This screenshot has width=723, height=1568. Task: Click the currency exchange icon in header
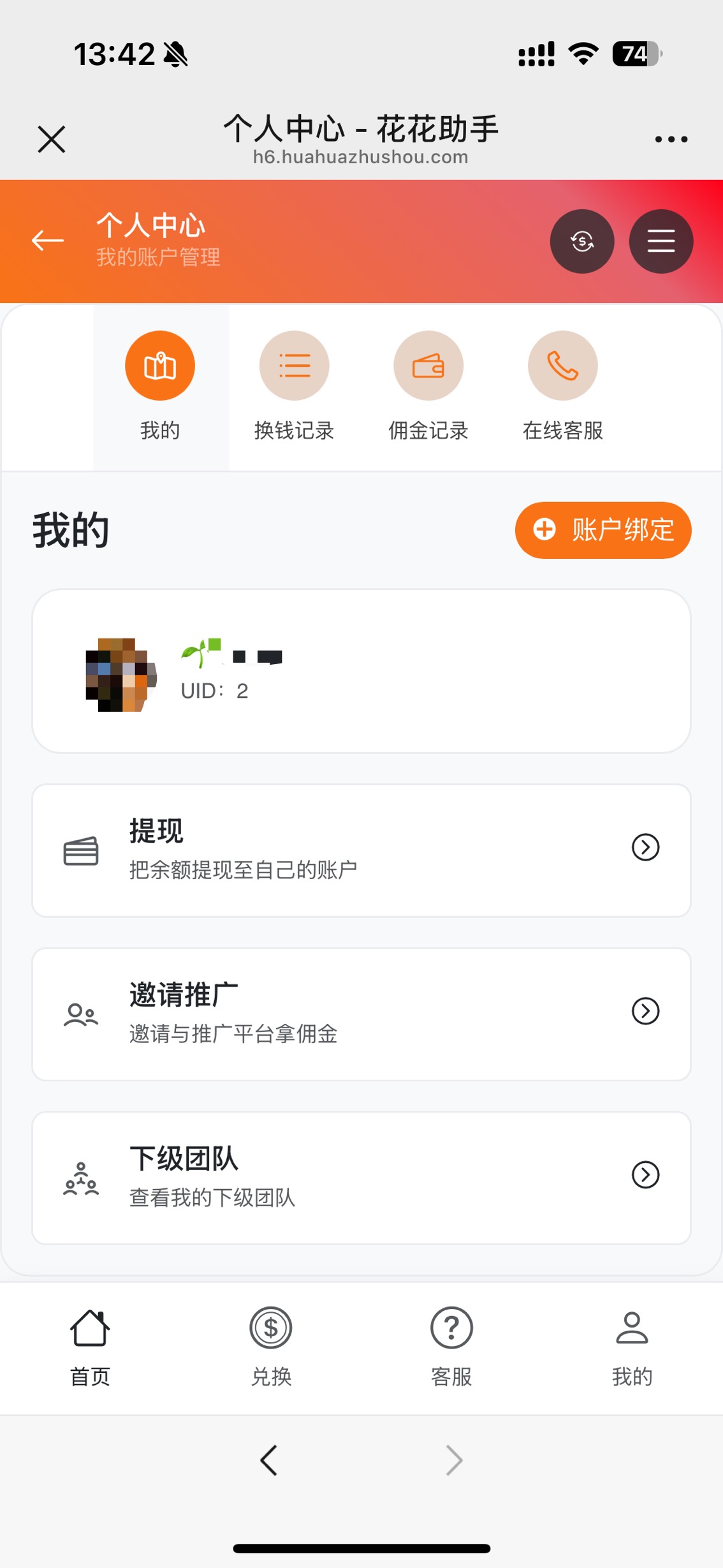[581, 241]
